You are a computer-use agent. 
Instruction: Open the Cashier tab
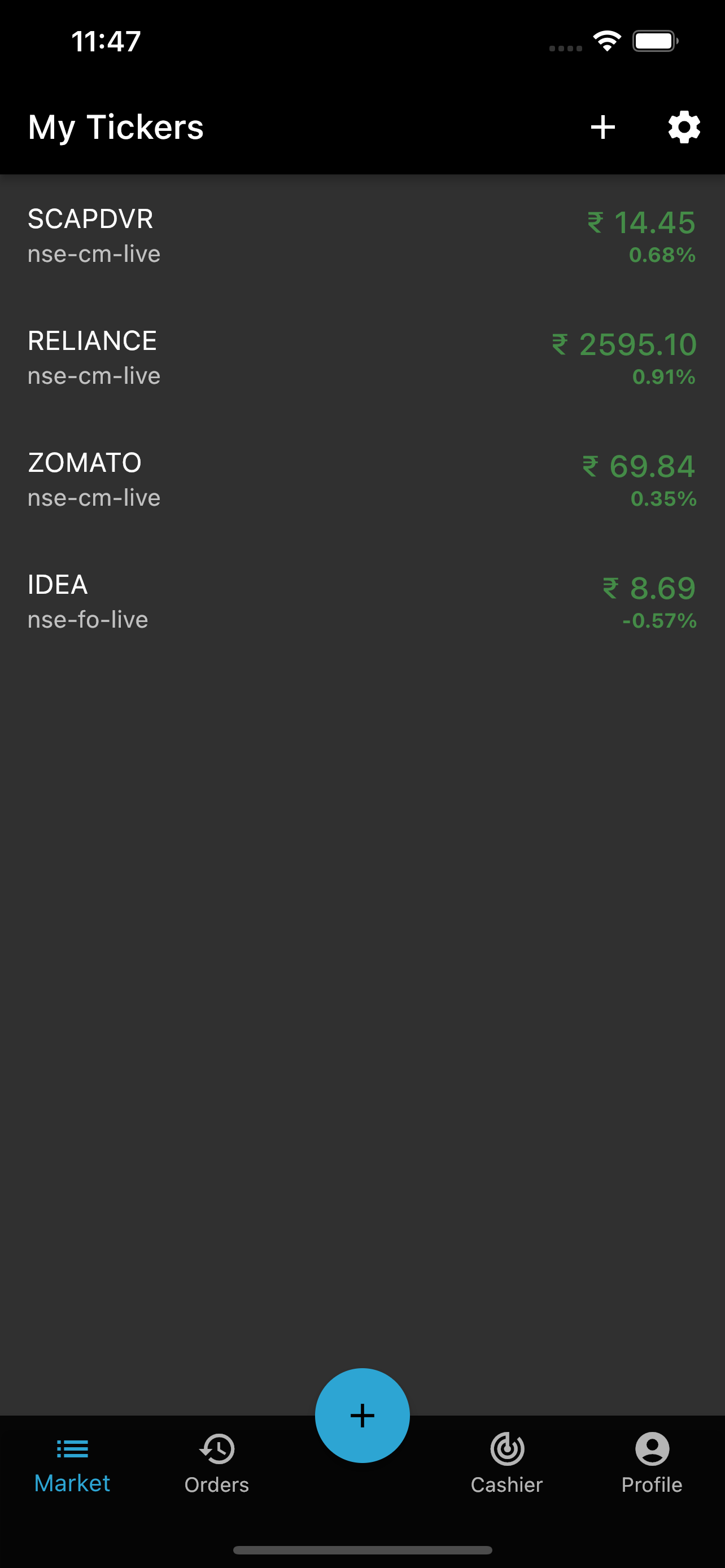tap(507, 1465)
